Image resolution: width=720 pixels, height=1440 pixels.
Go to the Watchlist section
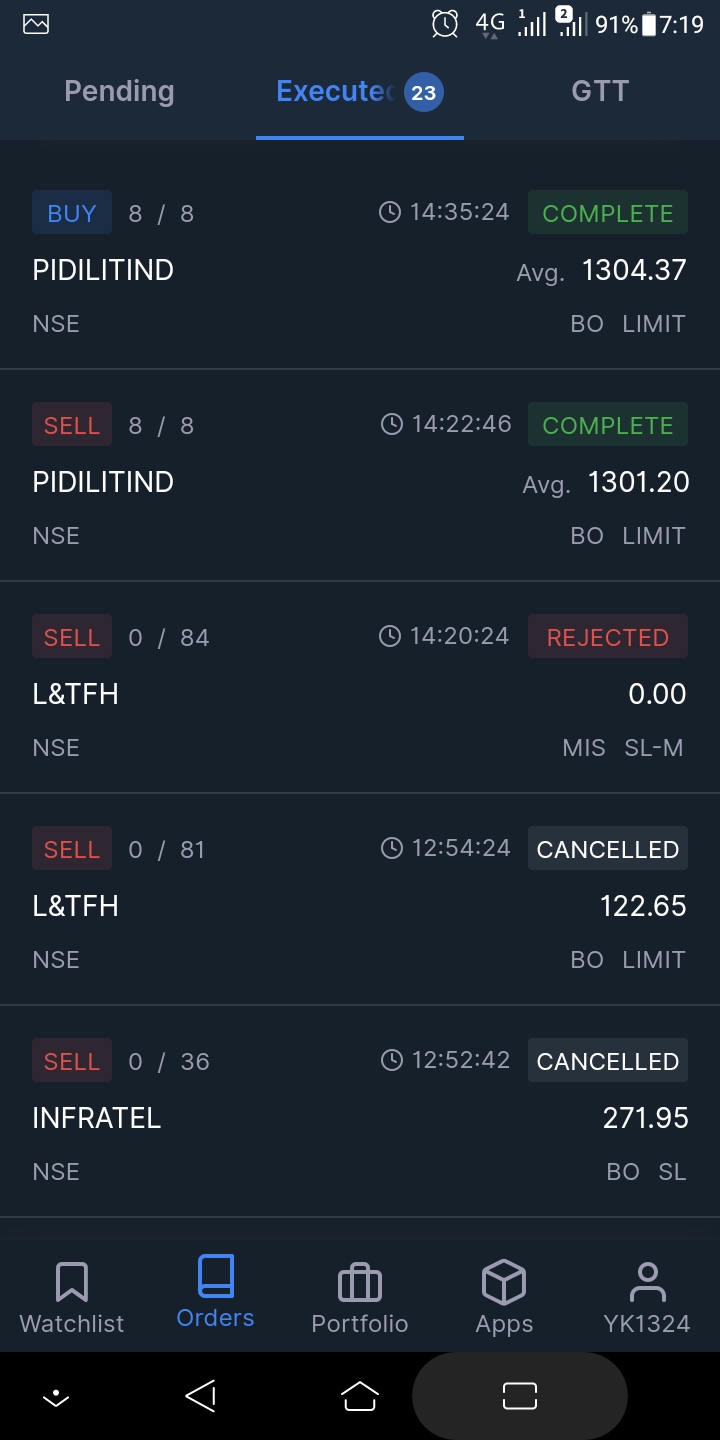point(72,1297)
